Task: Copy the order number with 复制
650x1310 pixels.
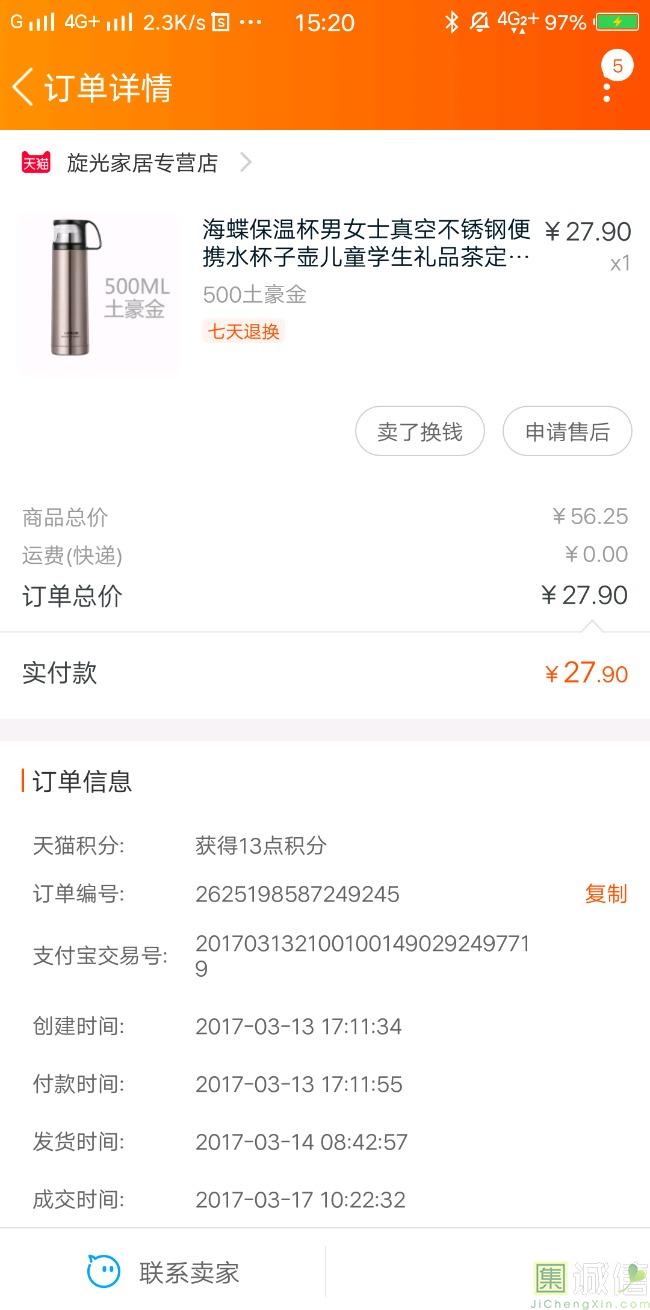Action: 605,894
